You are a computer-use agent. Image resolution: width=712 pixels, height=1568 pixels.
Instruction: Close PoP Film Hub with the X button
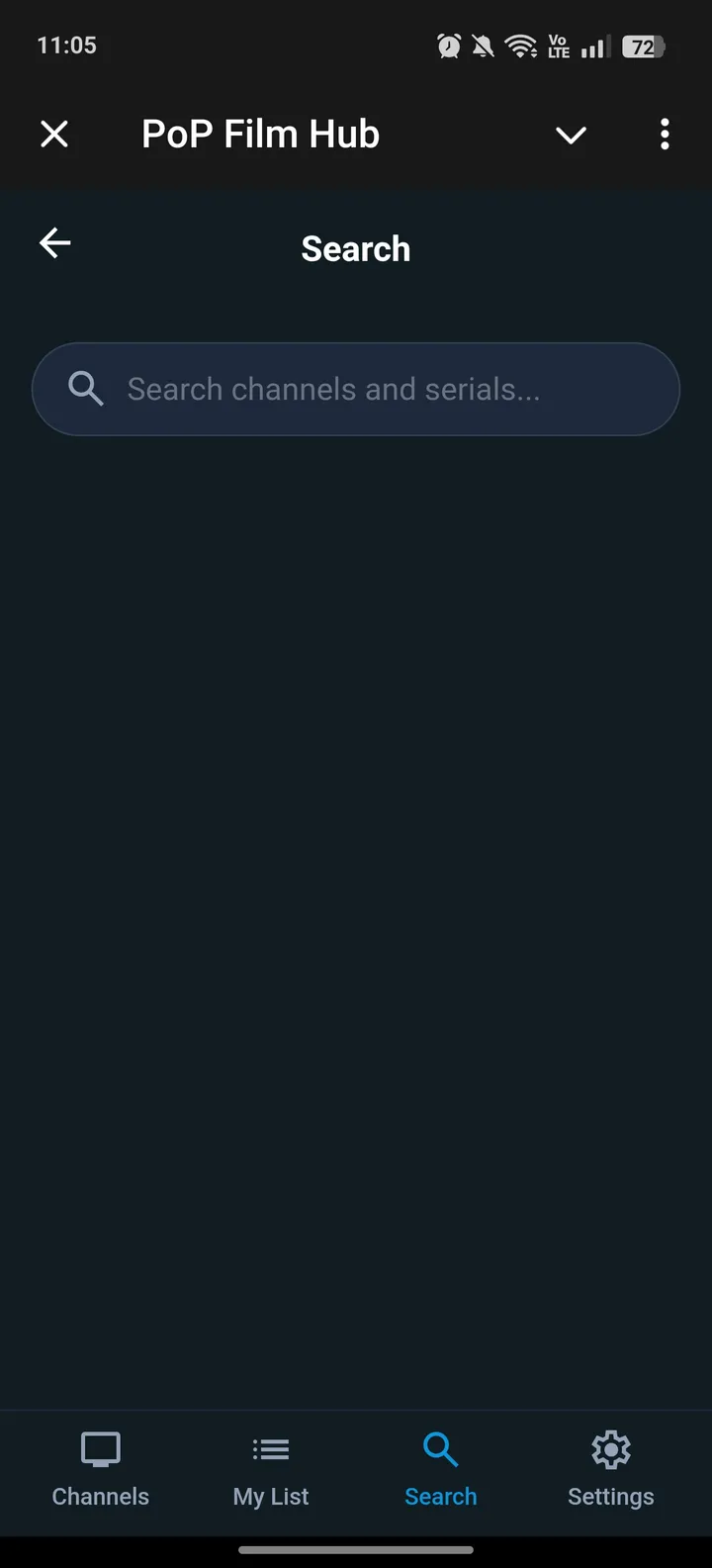tap(54, 134)
